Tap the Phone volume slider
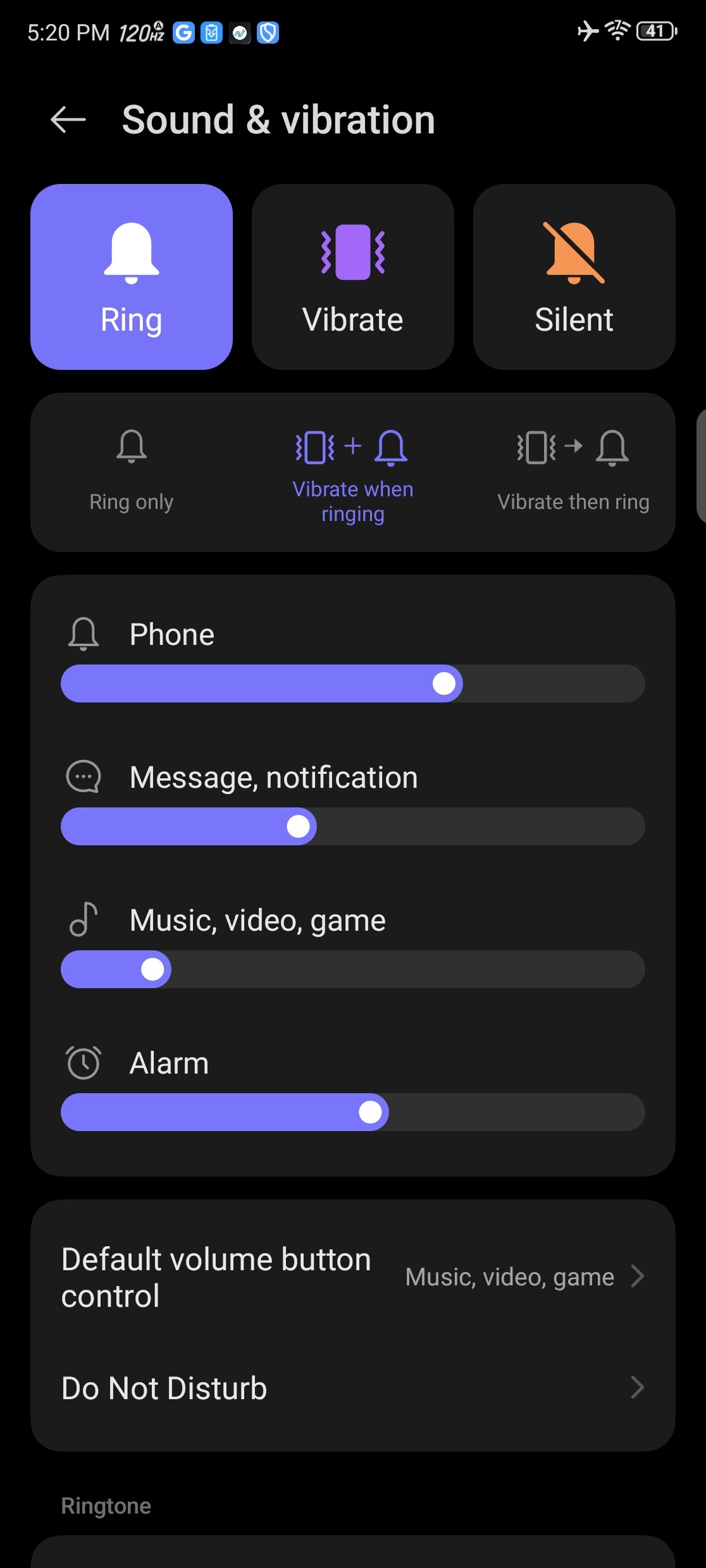Image resolution: width=706 pixels, height=1568 pixels. coord(353,683)
